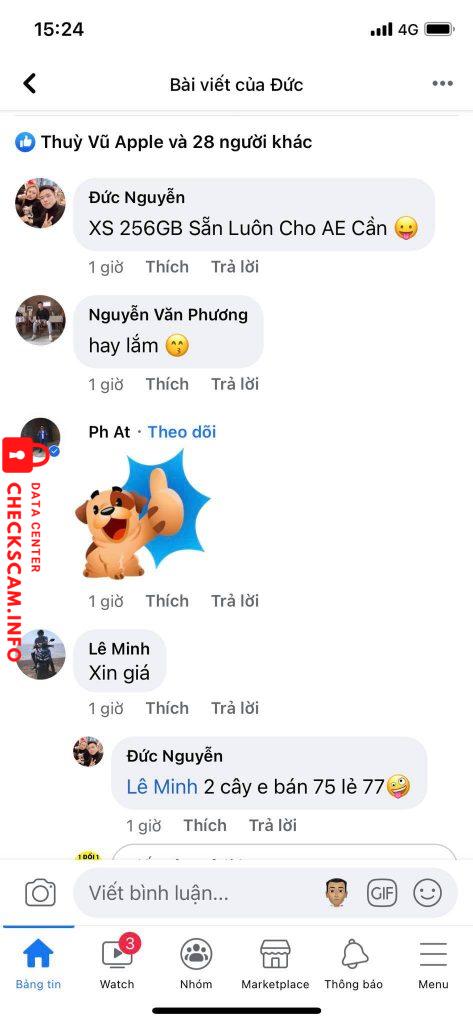
Task: Open the Thông báo notifications tab
Action: click(354, 963)
